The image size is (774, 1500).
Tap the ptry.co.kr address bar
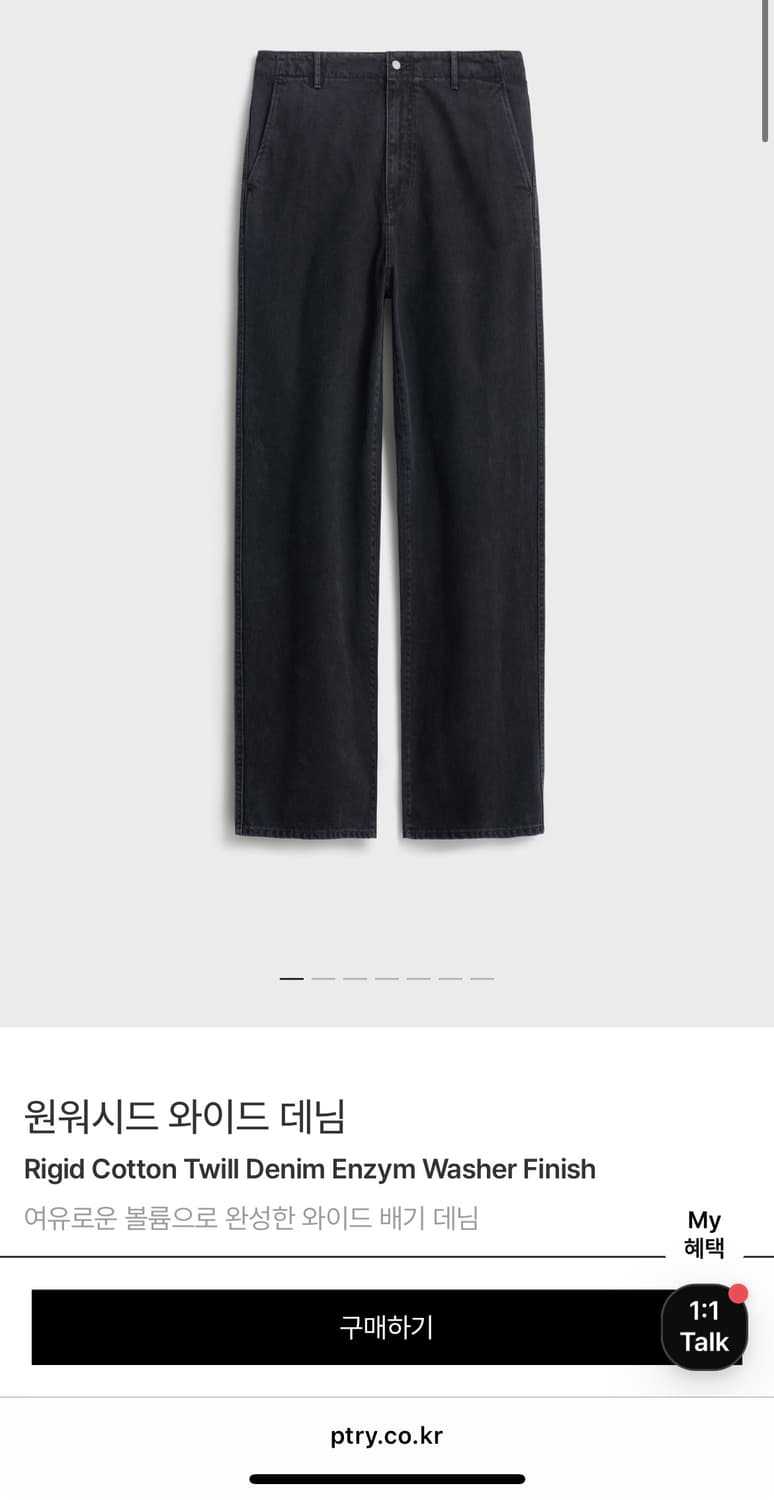click(387, 1436)
